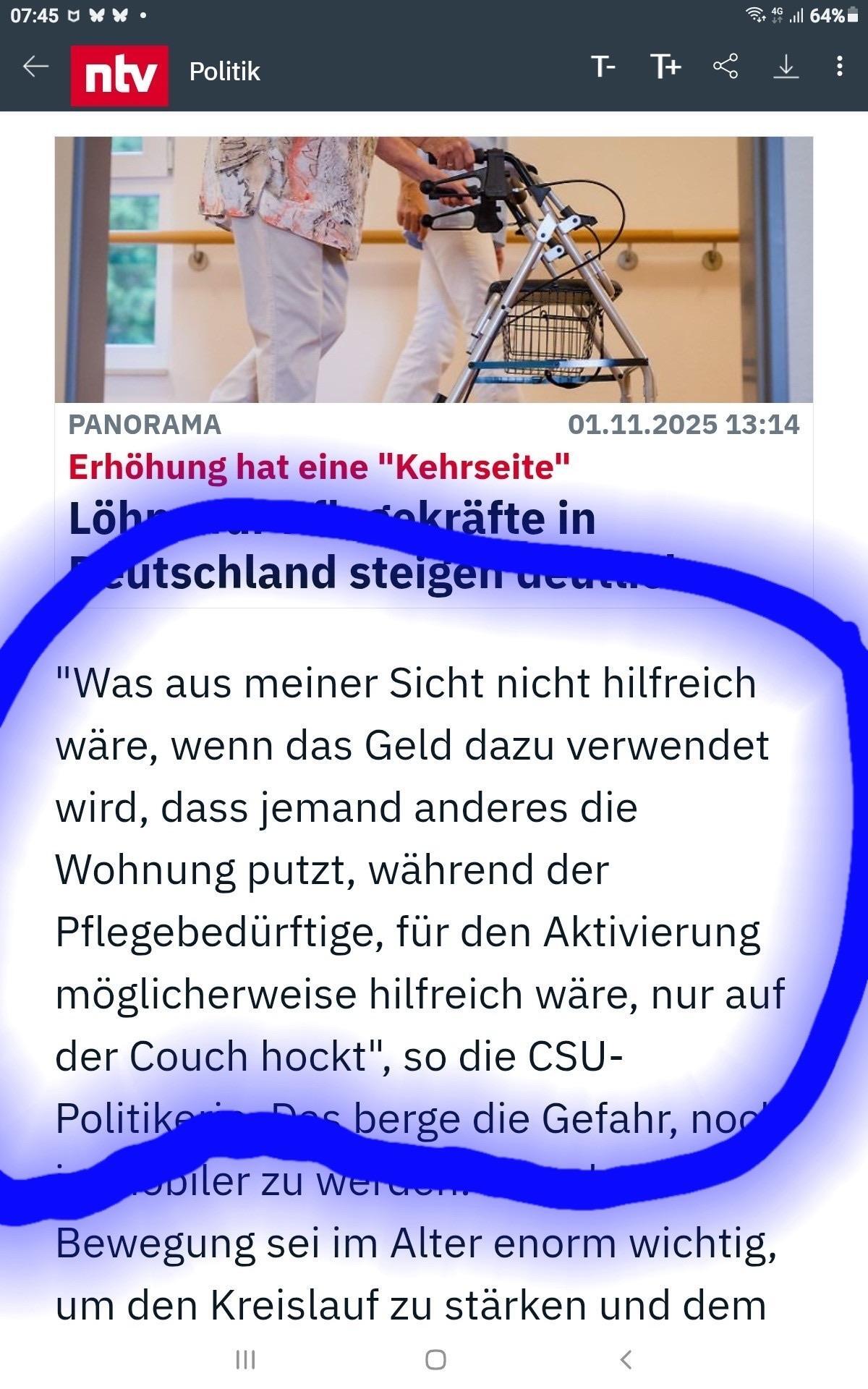Download the article for offline reading
The image size is (868, 1389).
[x=786, y=67]
